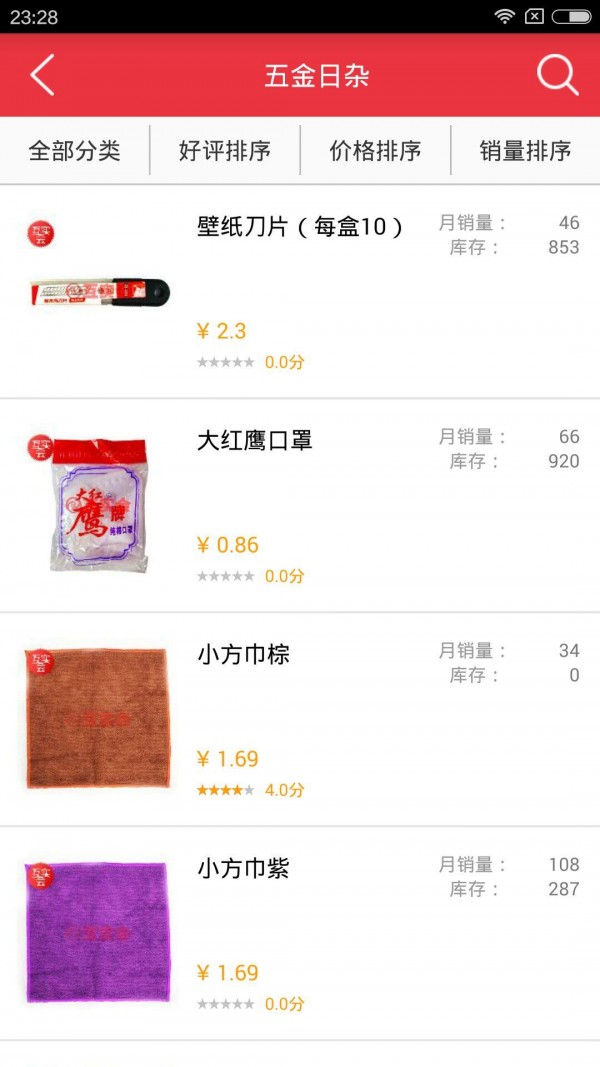Open the search magnifier icon
The image size is (600, 1067).
(557, 75)
